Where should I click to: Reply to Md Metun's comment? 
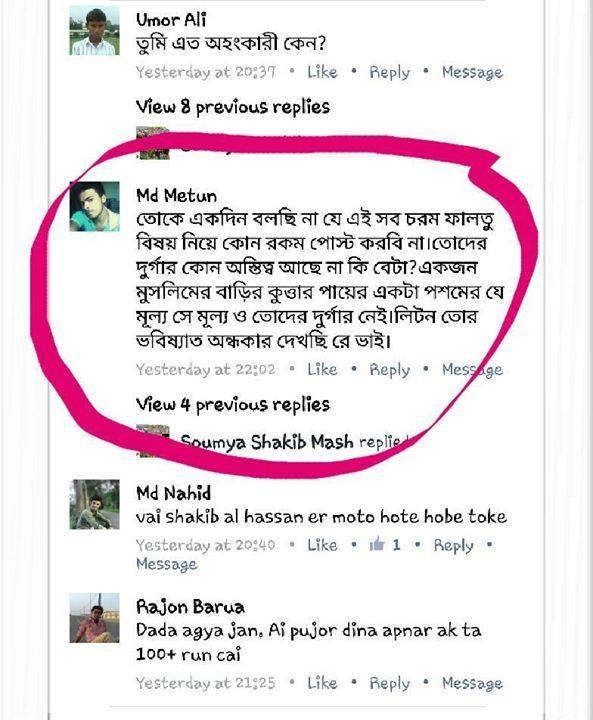(x=390, y=370)
